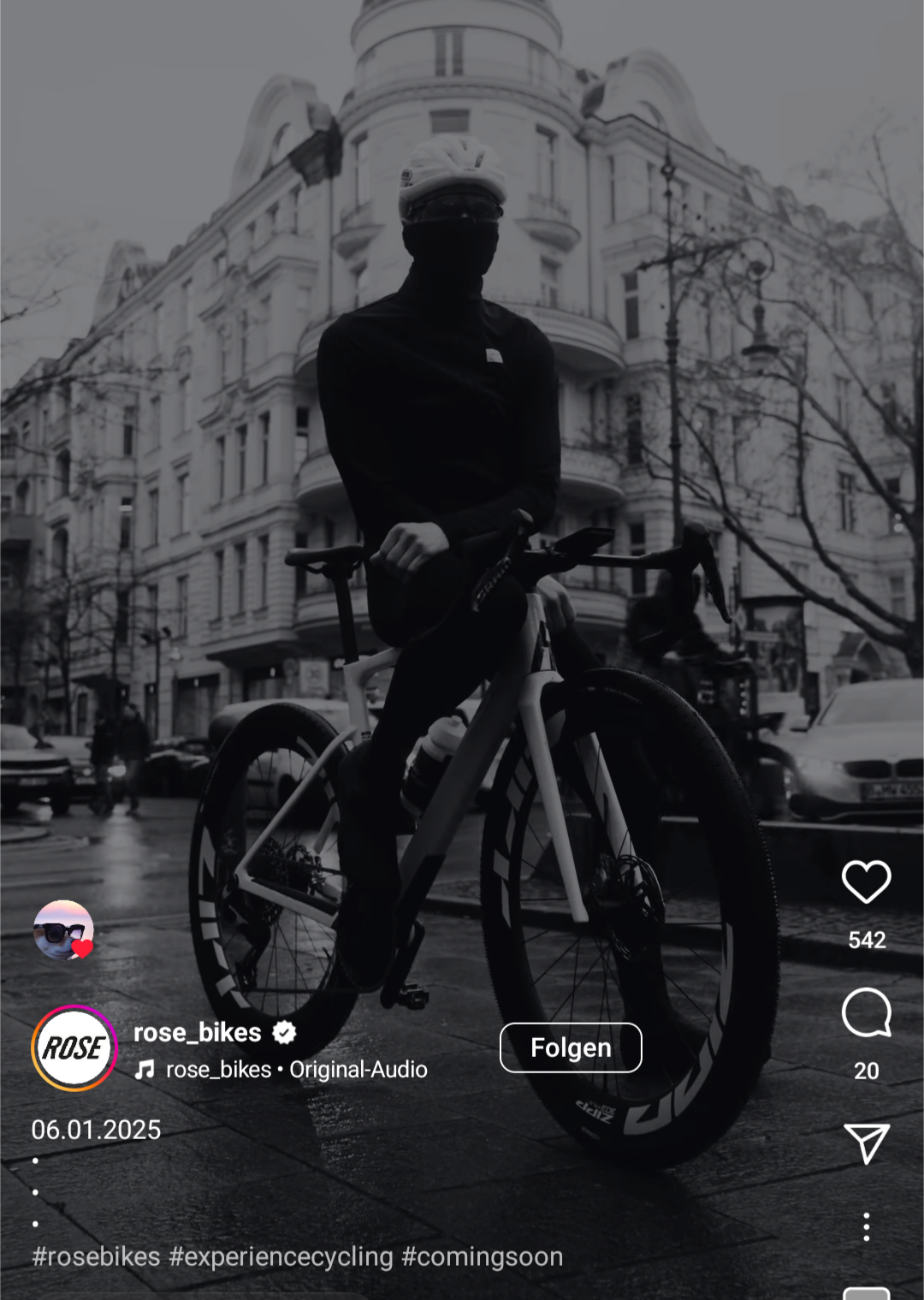Image resolution: width=924 pixels, height=1300 pixels.
Task: Open comments on this reel
Action: (866, 1013)
